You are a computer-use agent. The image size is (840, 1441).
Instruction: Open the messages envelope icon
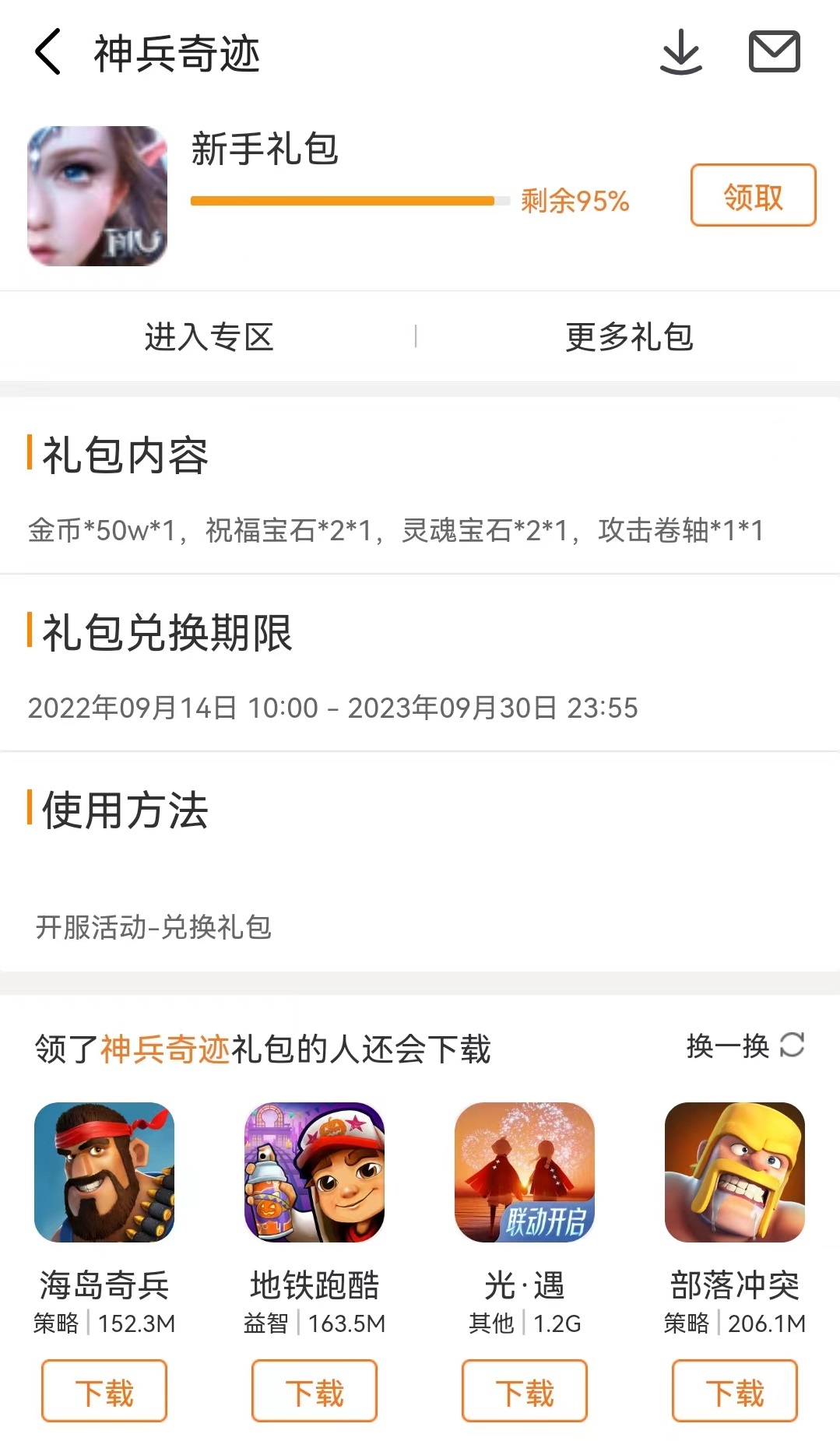pyautogui.click(x=774, y=52)
